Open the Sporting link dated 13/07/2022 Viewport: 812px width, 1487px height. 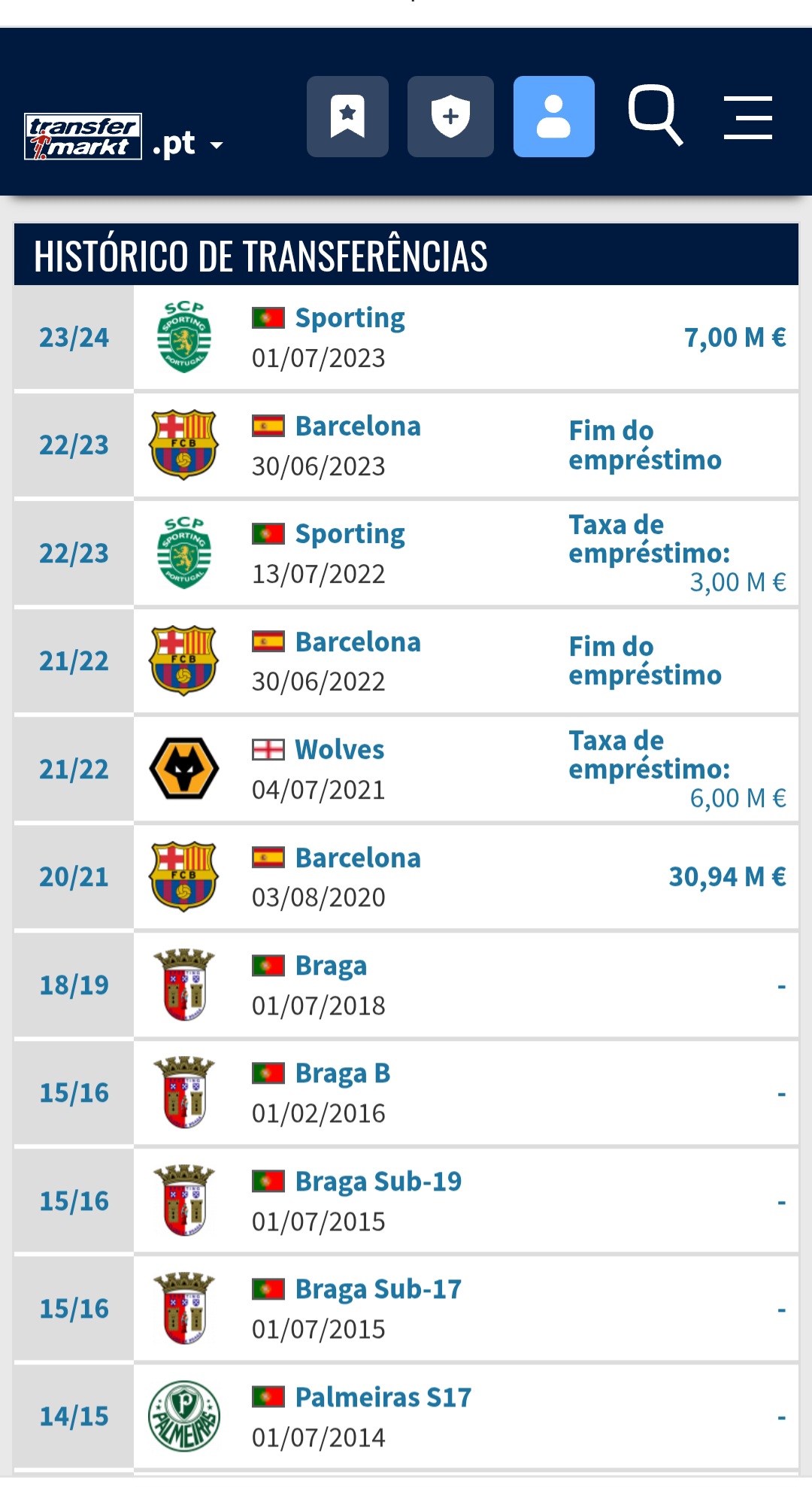tap(350, 534)
